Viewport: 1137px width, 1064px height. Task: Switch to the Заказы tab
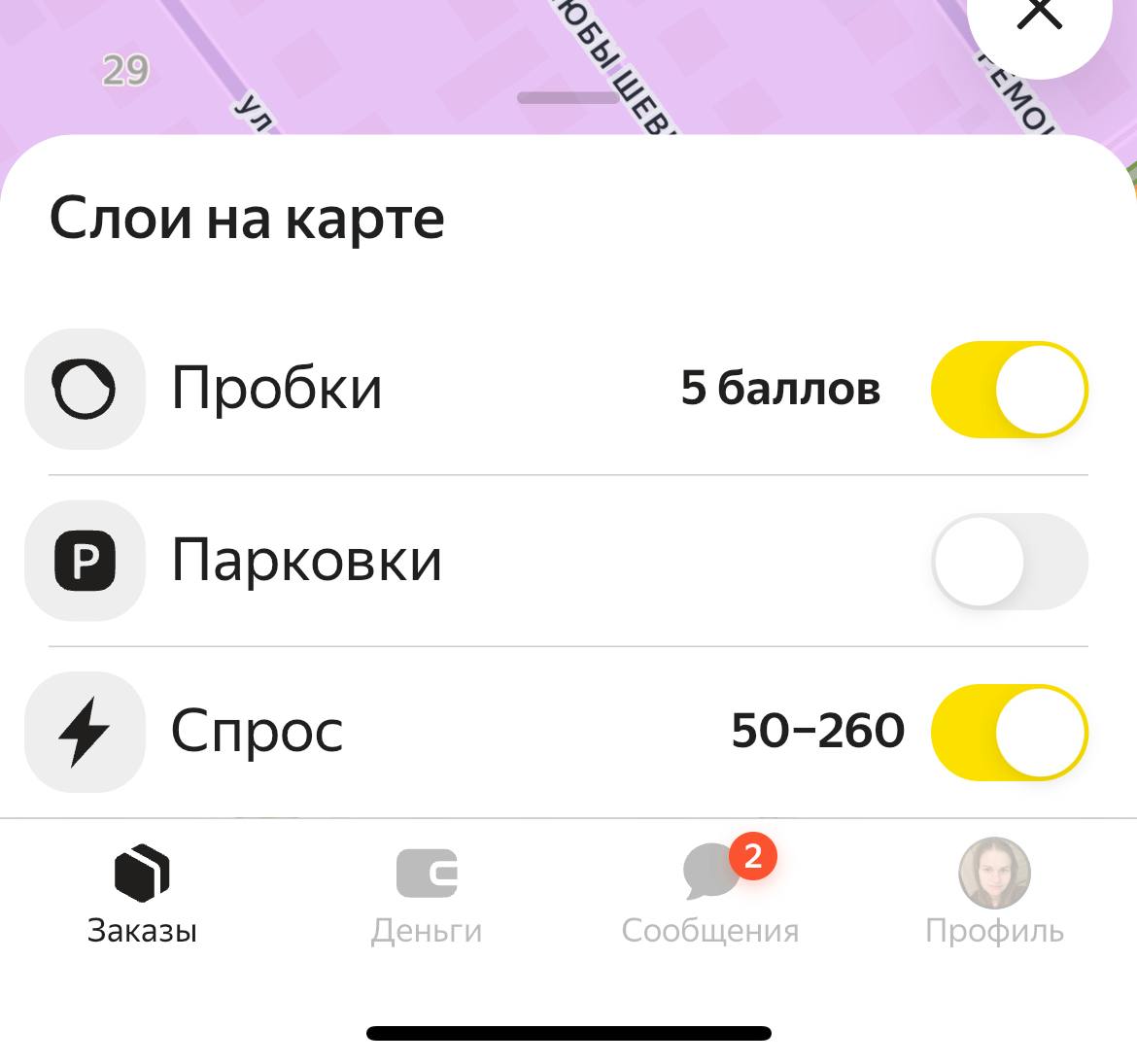[142, 894]
